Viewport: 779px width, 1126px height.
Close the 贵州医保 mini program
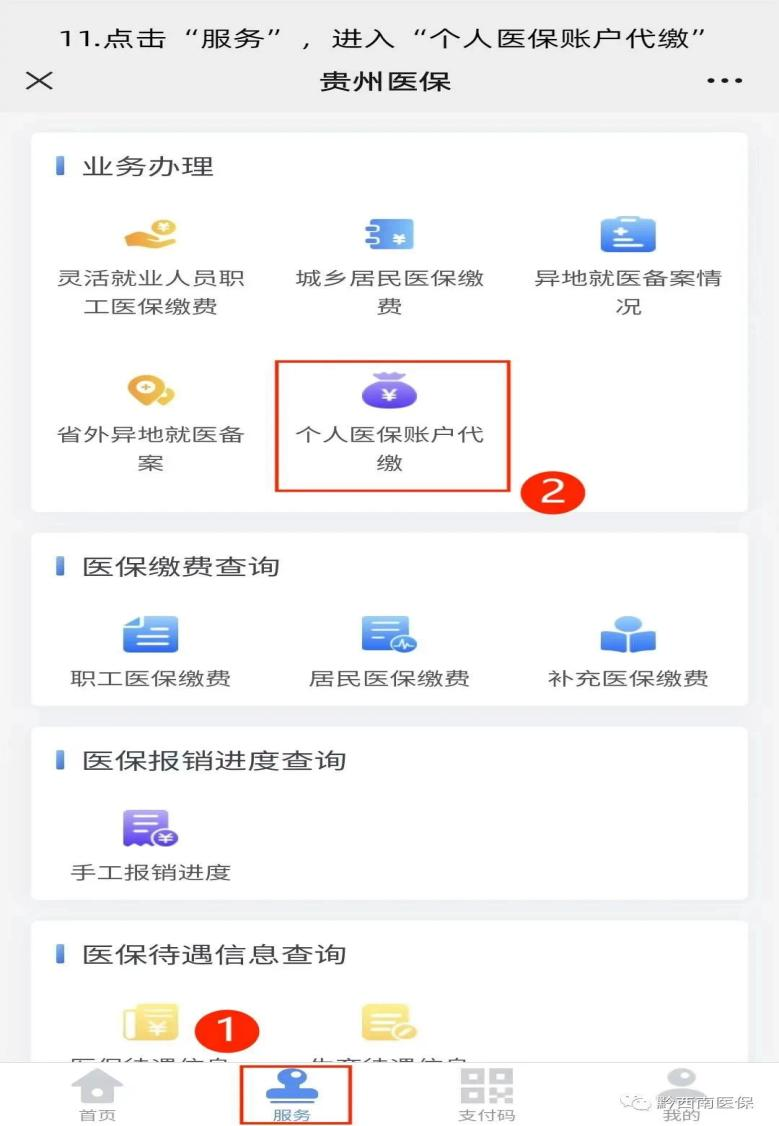39,81
